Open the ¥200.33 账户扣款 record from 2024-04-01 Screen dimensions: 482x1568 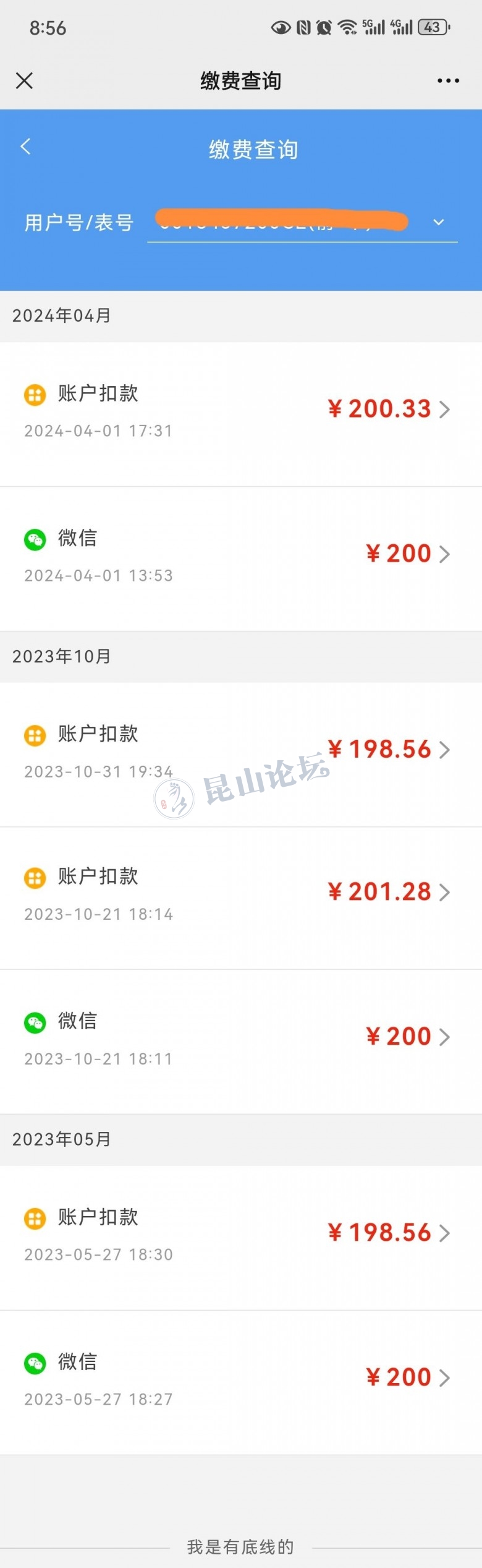pyautogui.click(x=241, y=411)
